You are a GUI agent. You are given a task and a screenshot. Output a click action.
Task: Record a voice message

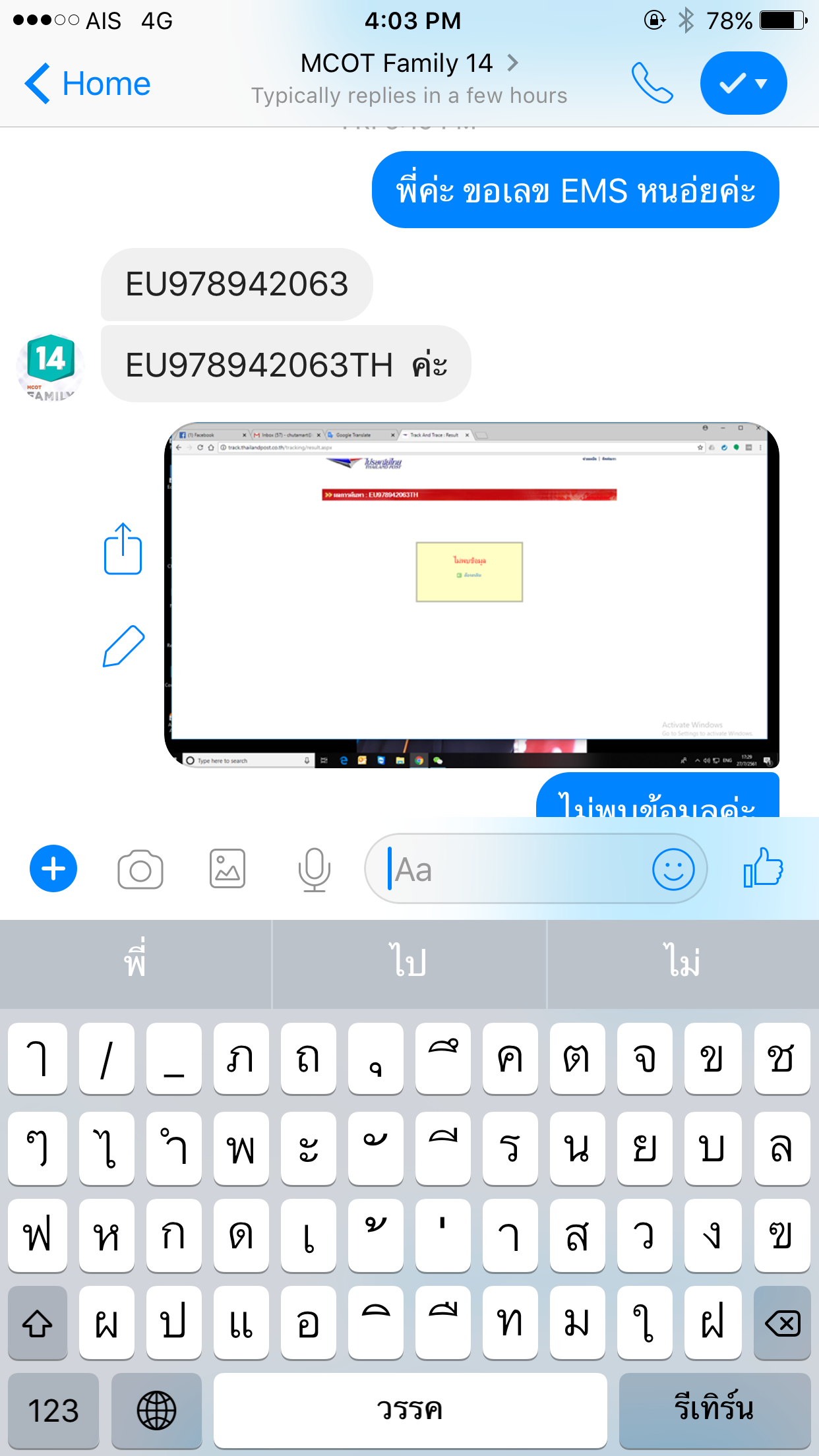click(315, 869)
